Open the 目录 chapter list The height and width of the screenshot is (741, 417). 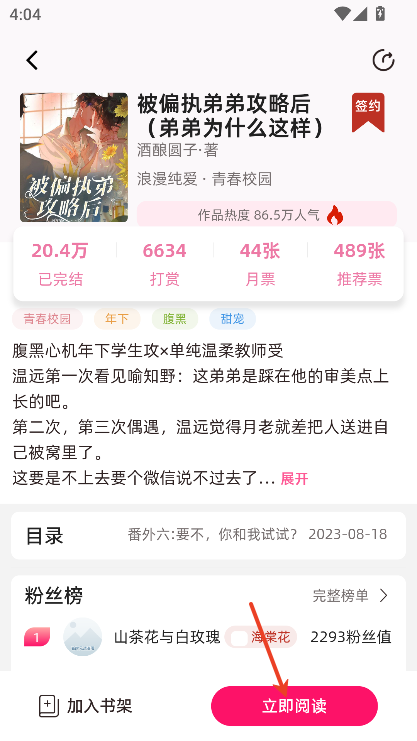[208, 535]
